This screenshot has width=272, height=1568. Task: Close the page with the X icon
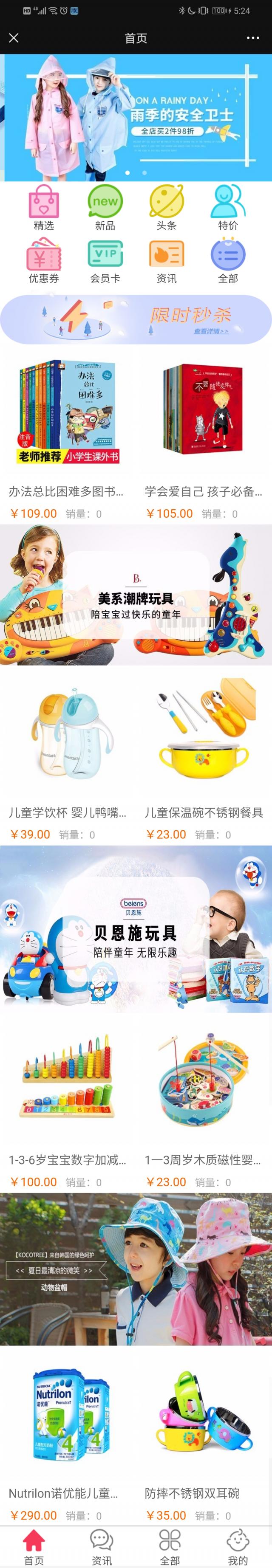tap(14, 38)
